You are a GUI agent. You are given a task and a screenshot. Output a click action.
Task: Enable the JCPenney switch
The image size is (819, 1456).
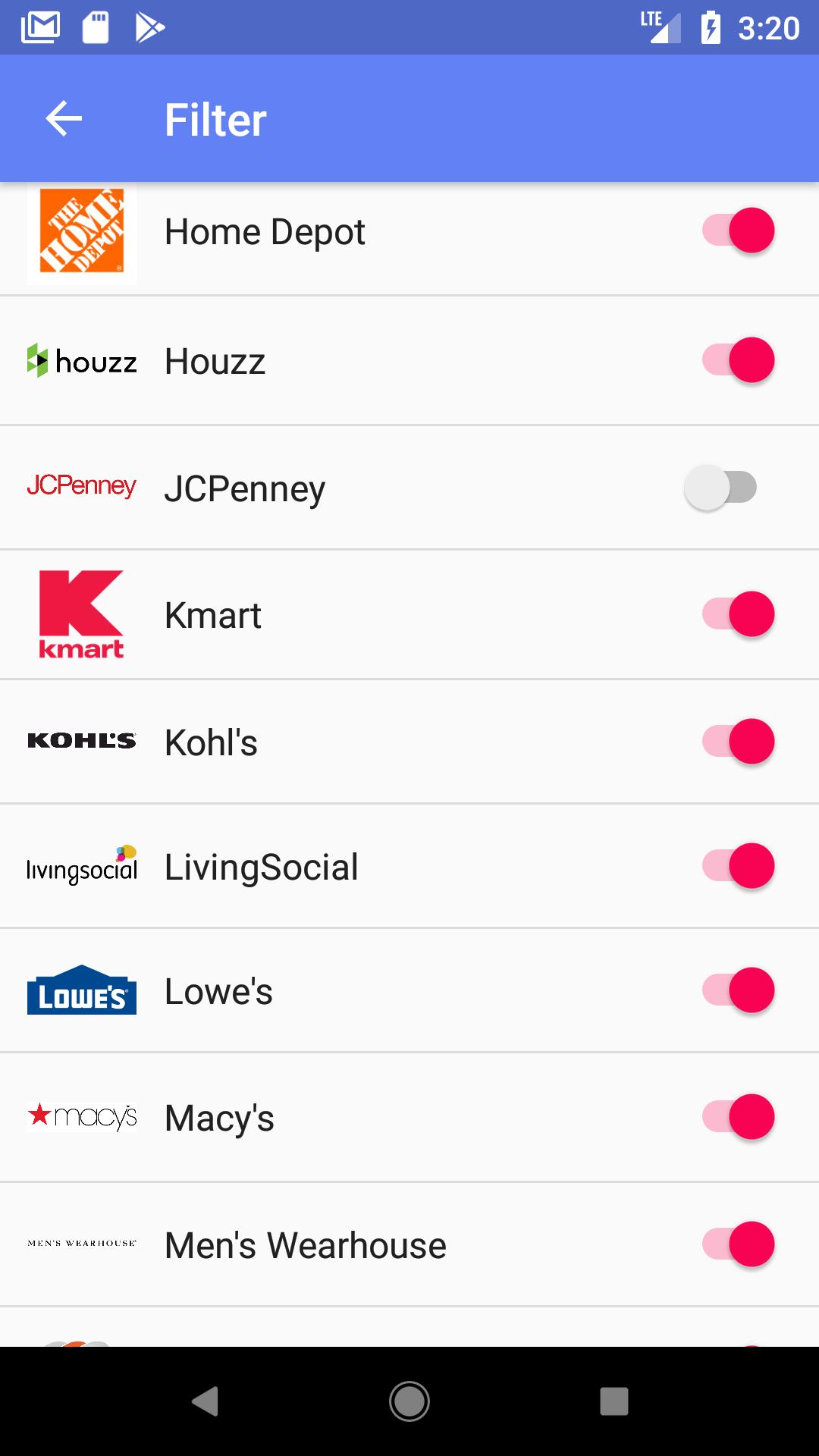(720, 488)
